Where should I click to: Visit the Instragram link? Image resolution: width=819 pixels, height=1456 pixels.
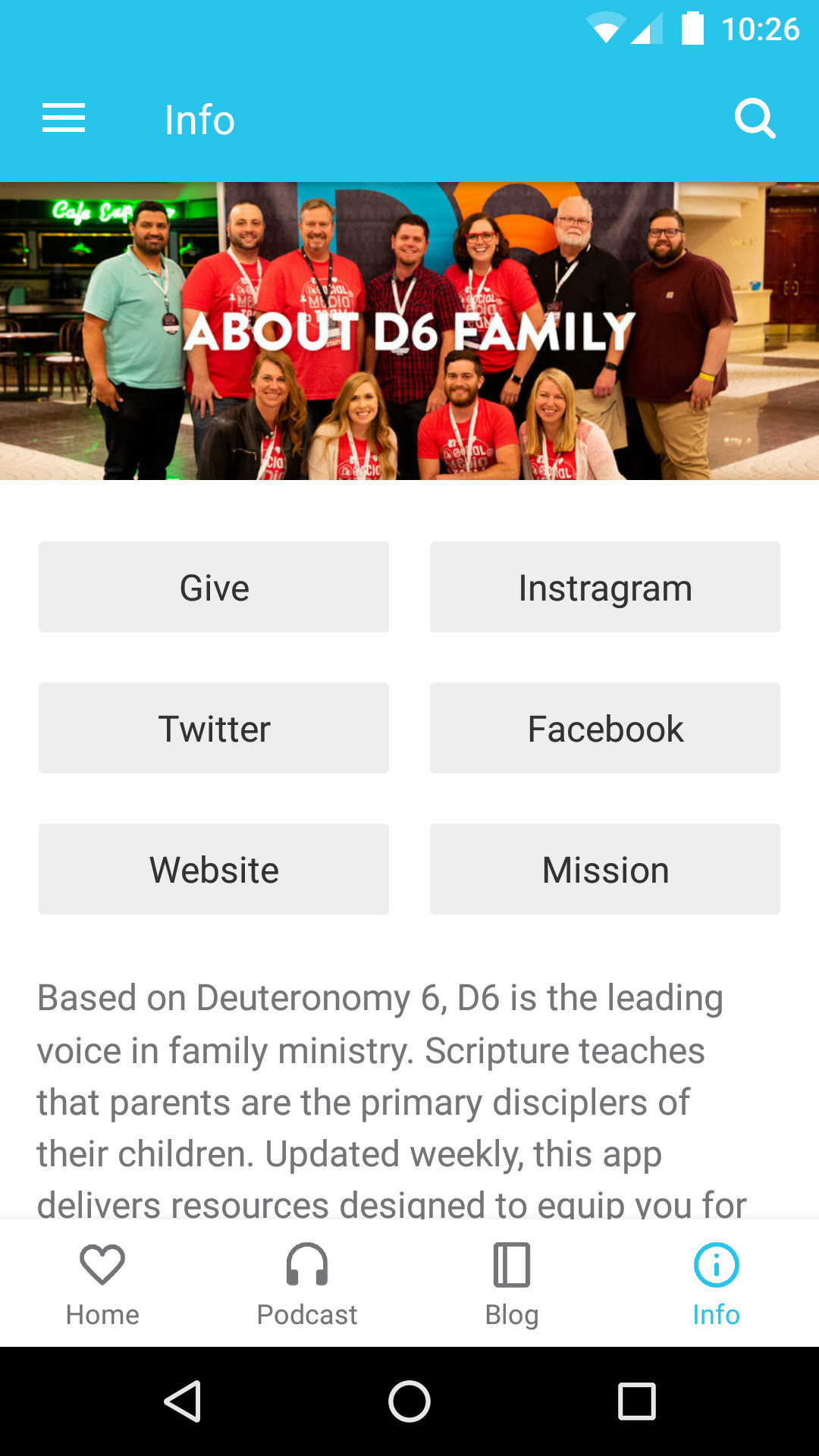pyautogui.click(x=605, y=586)
